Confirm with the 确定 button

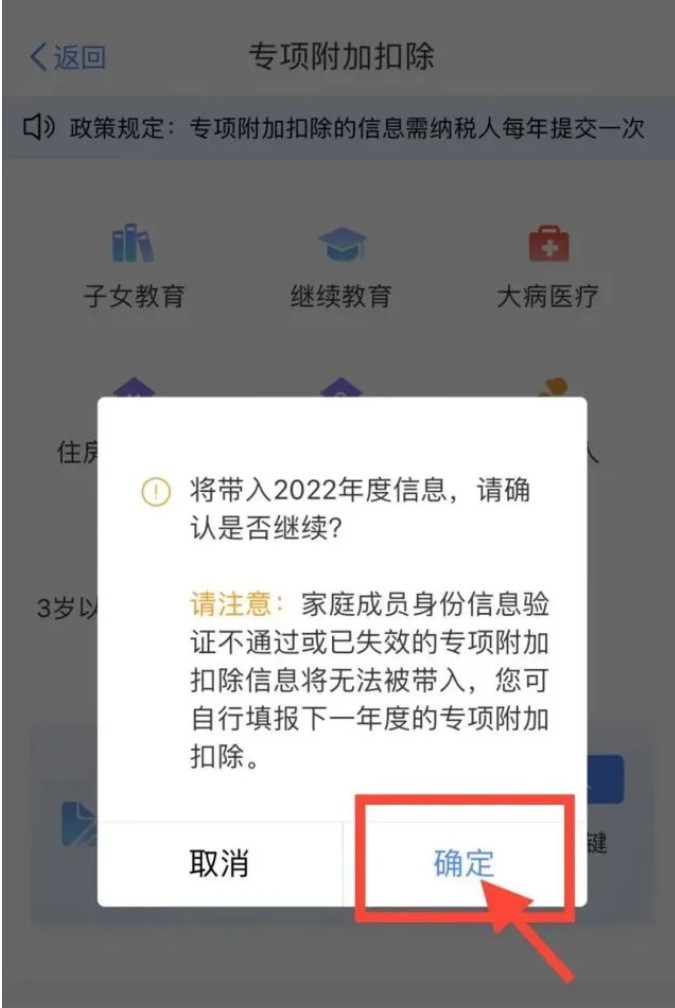[463, 863]
